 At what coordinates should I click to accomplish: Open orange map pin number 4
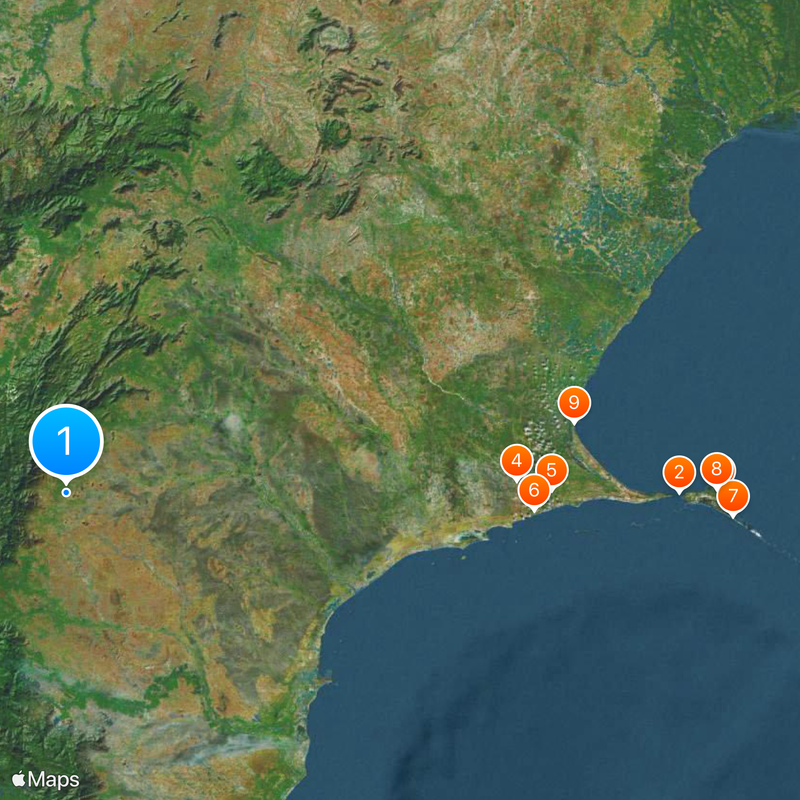(516, 461)
